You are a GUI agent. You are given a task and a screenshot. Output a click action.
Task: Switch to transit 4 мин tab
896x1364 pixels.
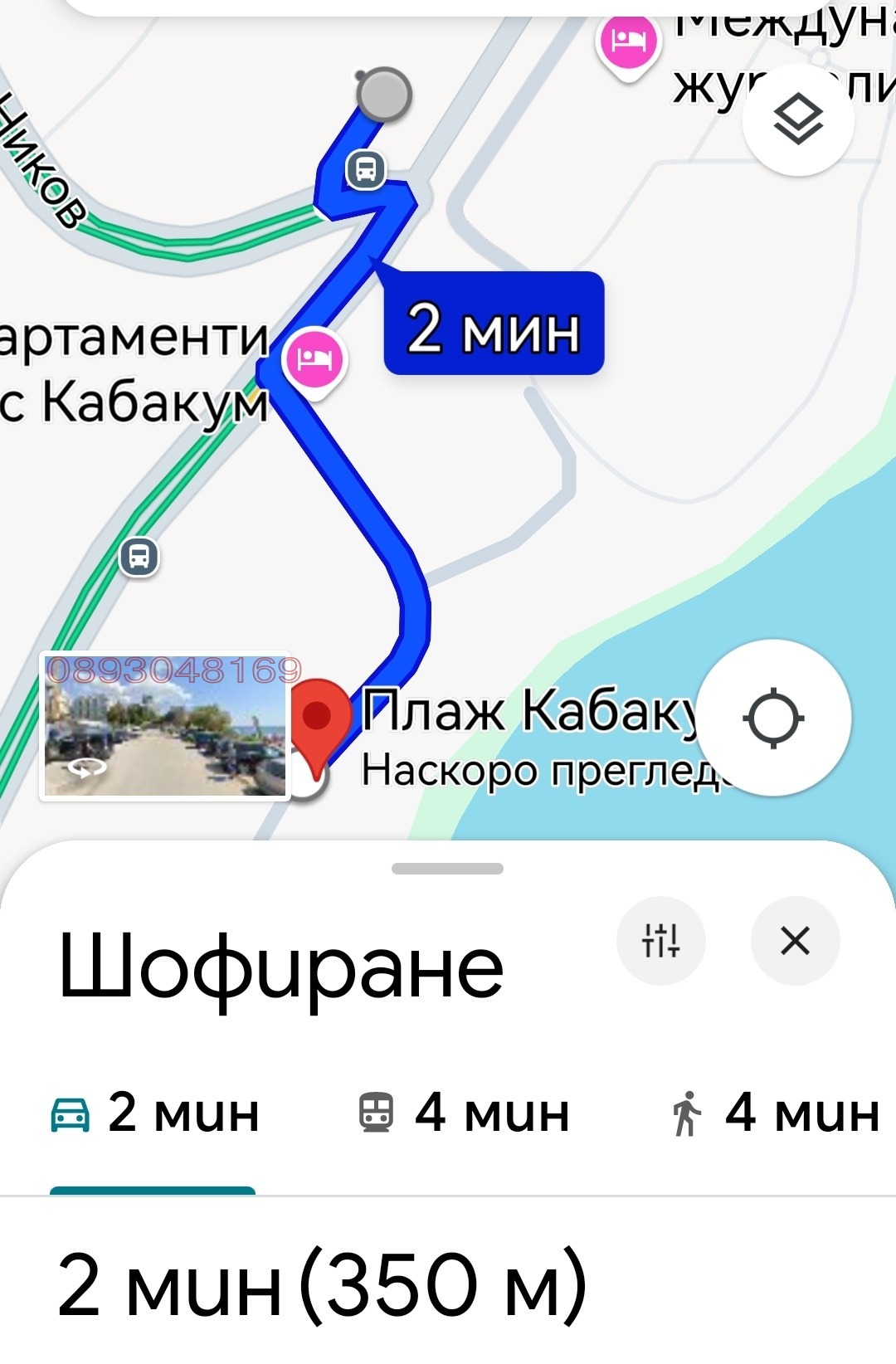(463, 1113)
